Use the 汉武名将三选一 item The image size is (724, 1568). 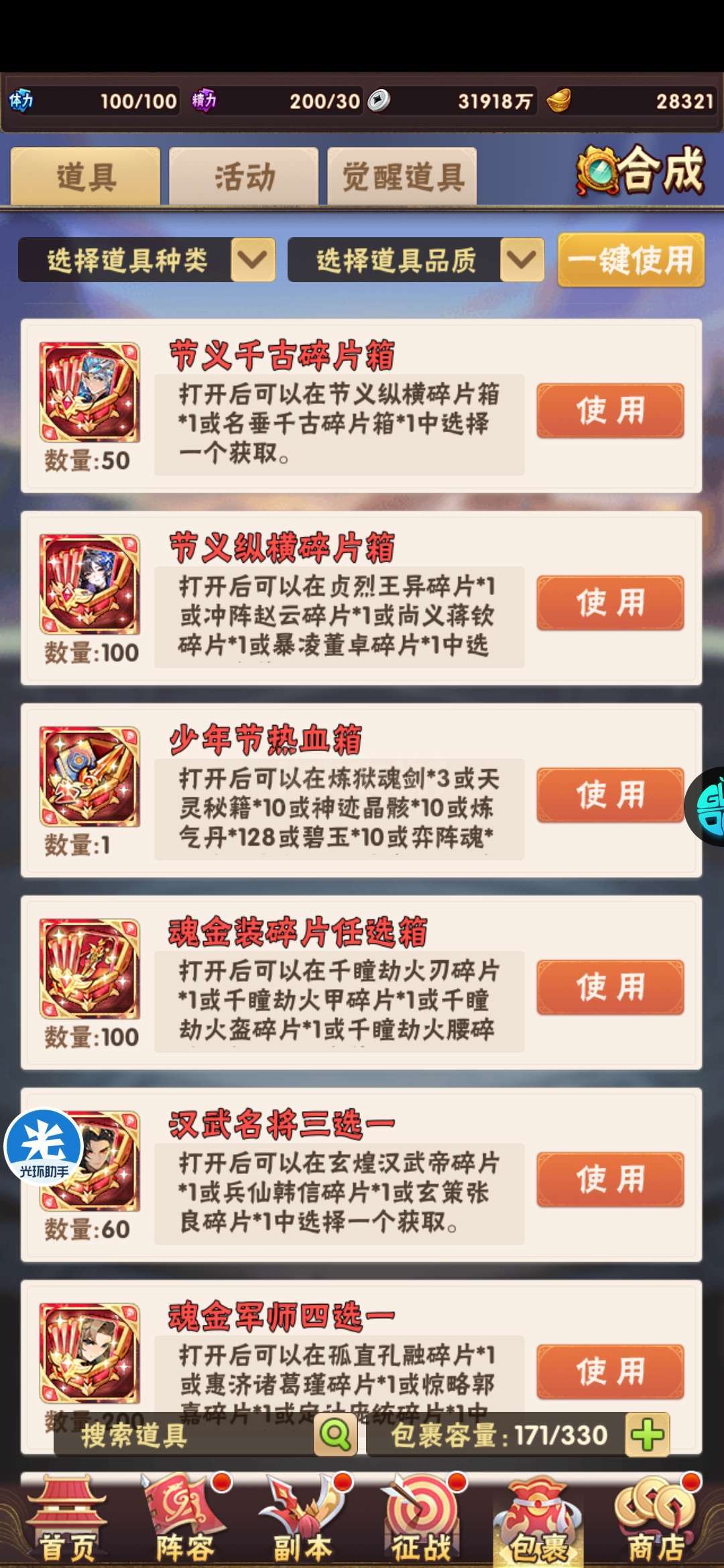tap(610, 1180)
